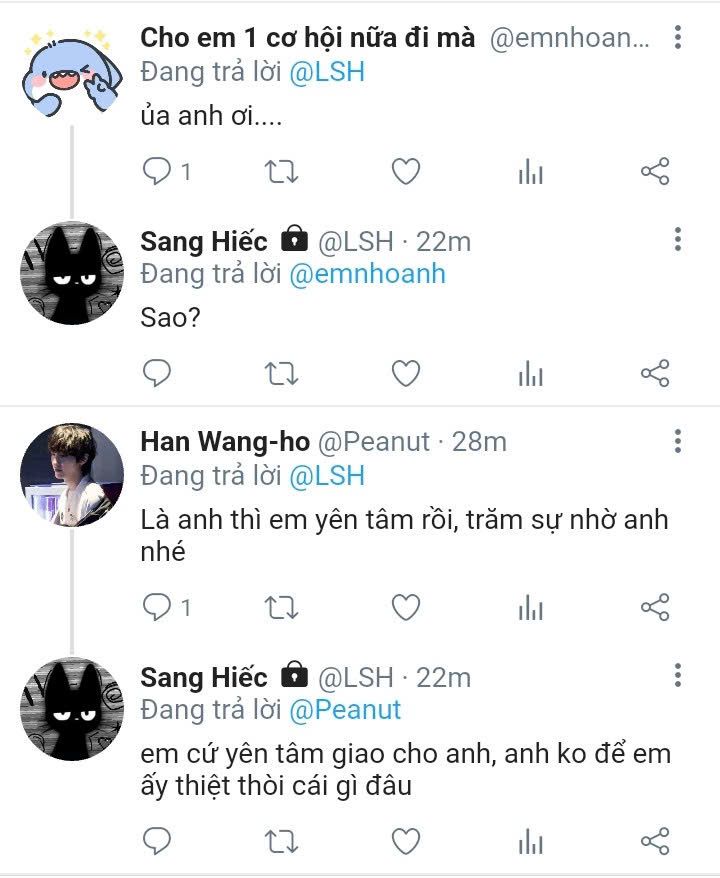Like the "ủa anh ơi...." tweet
Screen dimensions: 720x878
(x=405, y=172)
